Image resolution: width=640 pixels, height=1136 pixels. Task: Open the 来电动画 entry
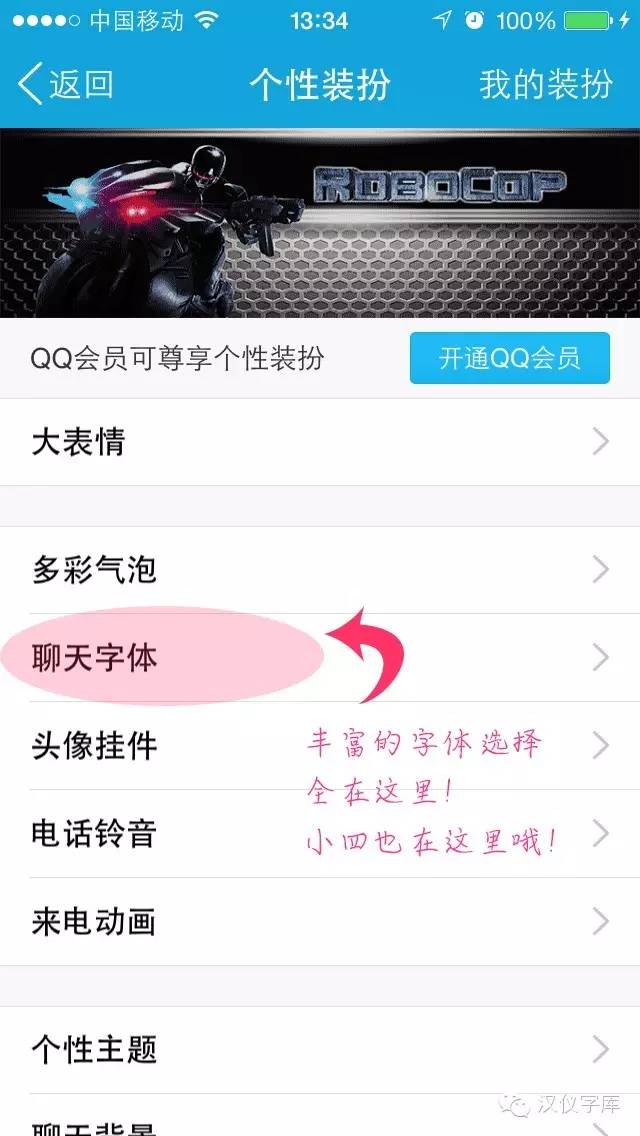(320, 921)
